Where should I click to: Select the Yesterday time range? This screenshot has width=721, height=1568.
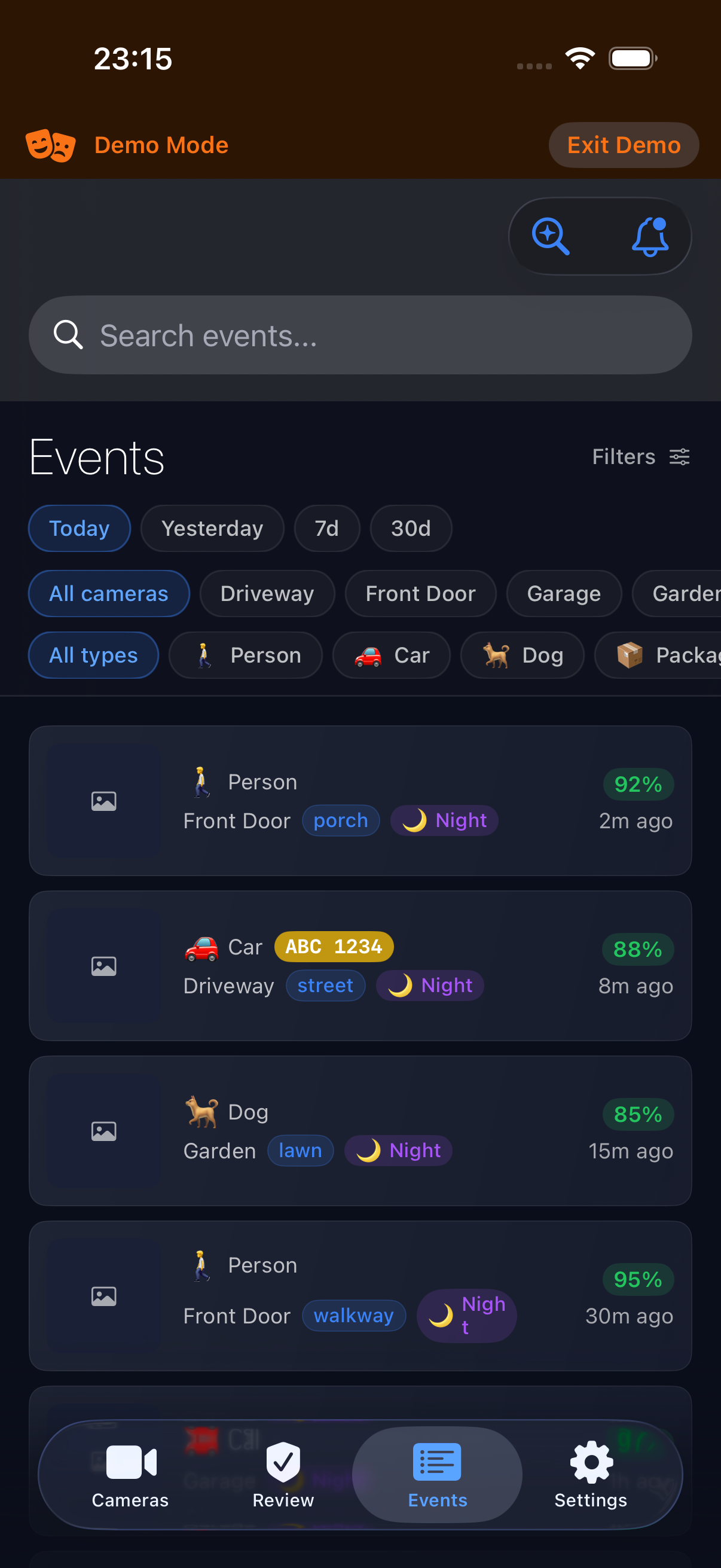212,527
